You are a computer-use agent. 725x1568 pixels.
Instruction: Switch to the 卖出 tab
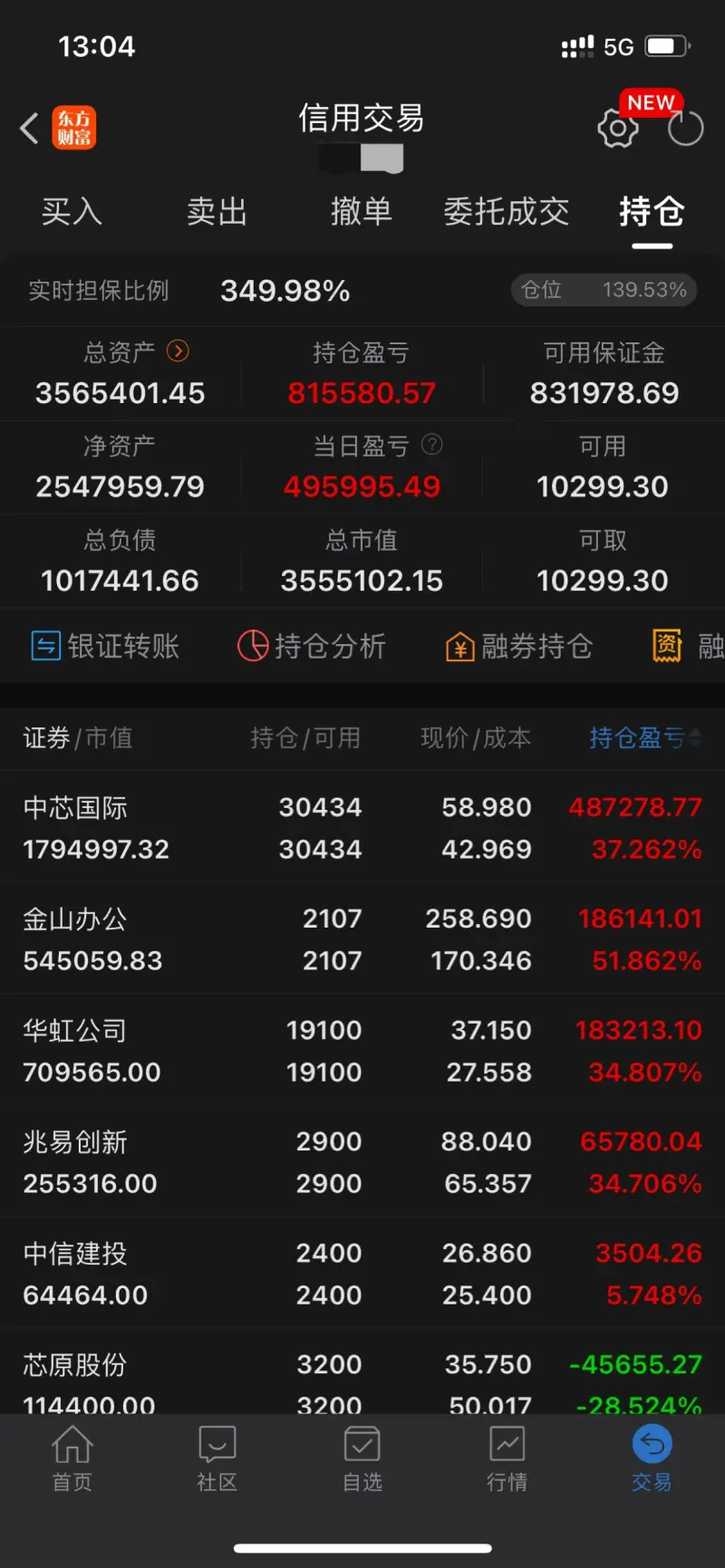(x=217, y=212)
